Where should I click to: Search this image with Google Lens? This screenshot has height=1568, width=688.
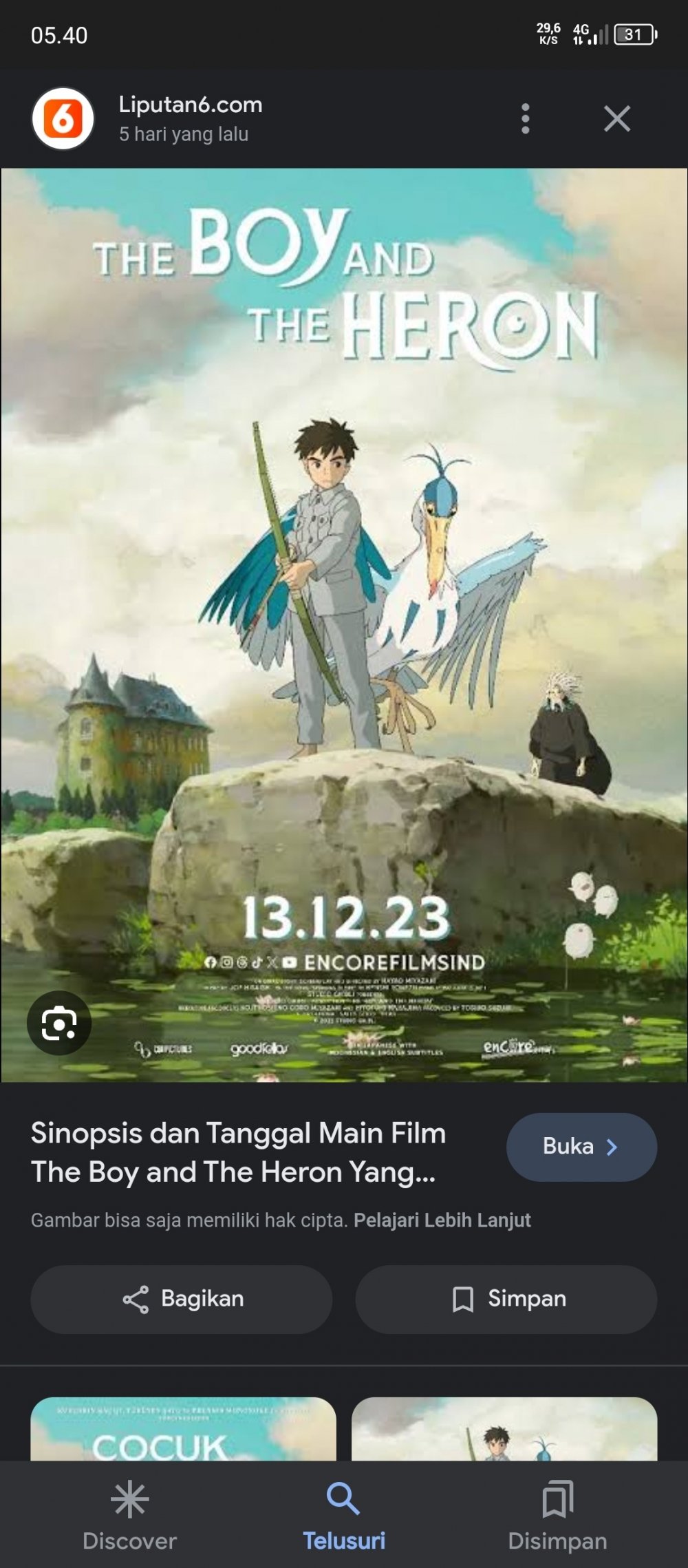pos(59,1024)
